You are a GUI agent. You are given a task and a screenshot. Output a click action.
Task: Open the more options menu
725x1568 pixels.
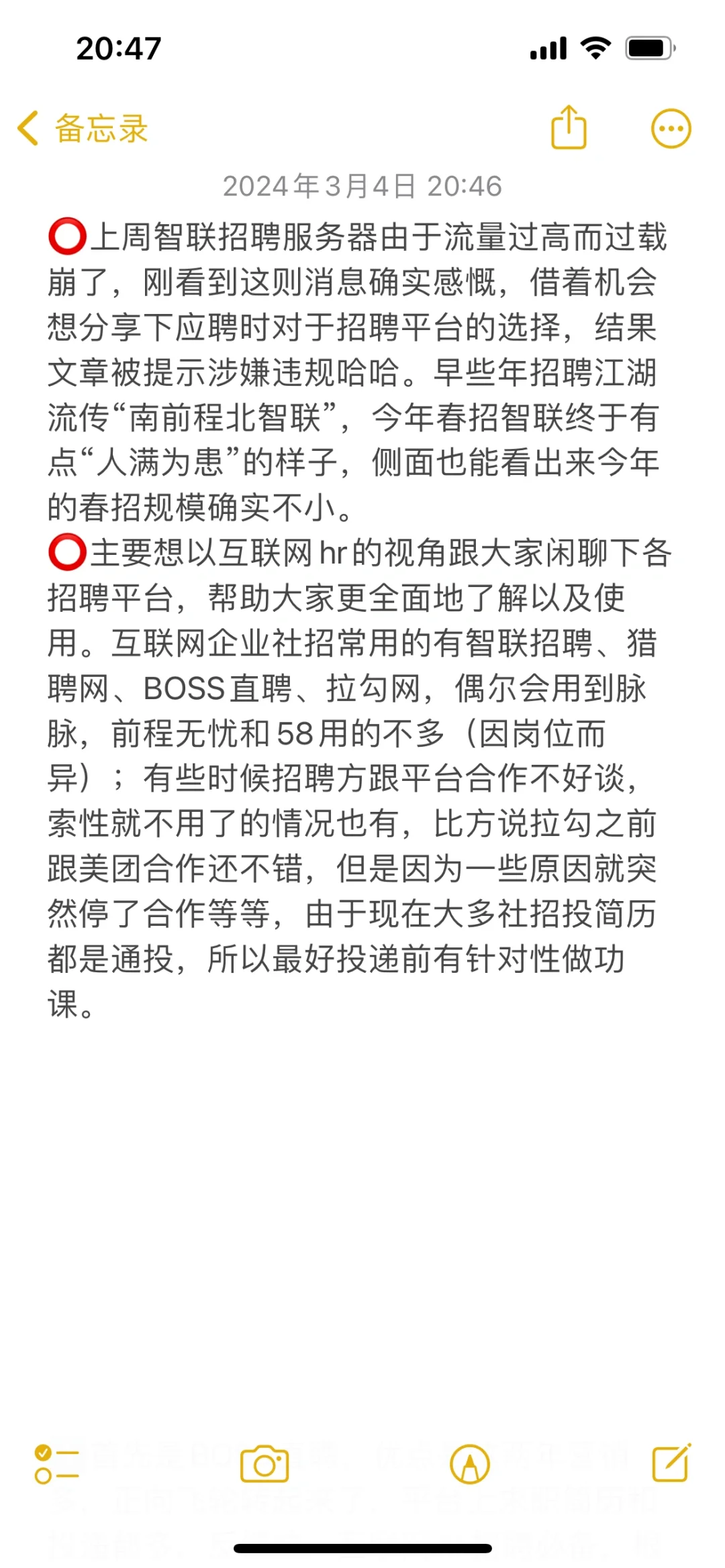[671, 128]
